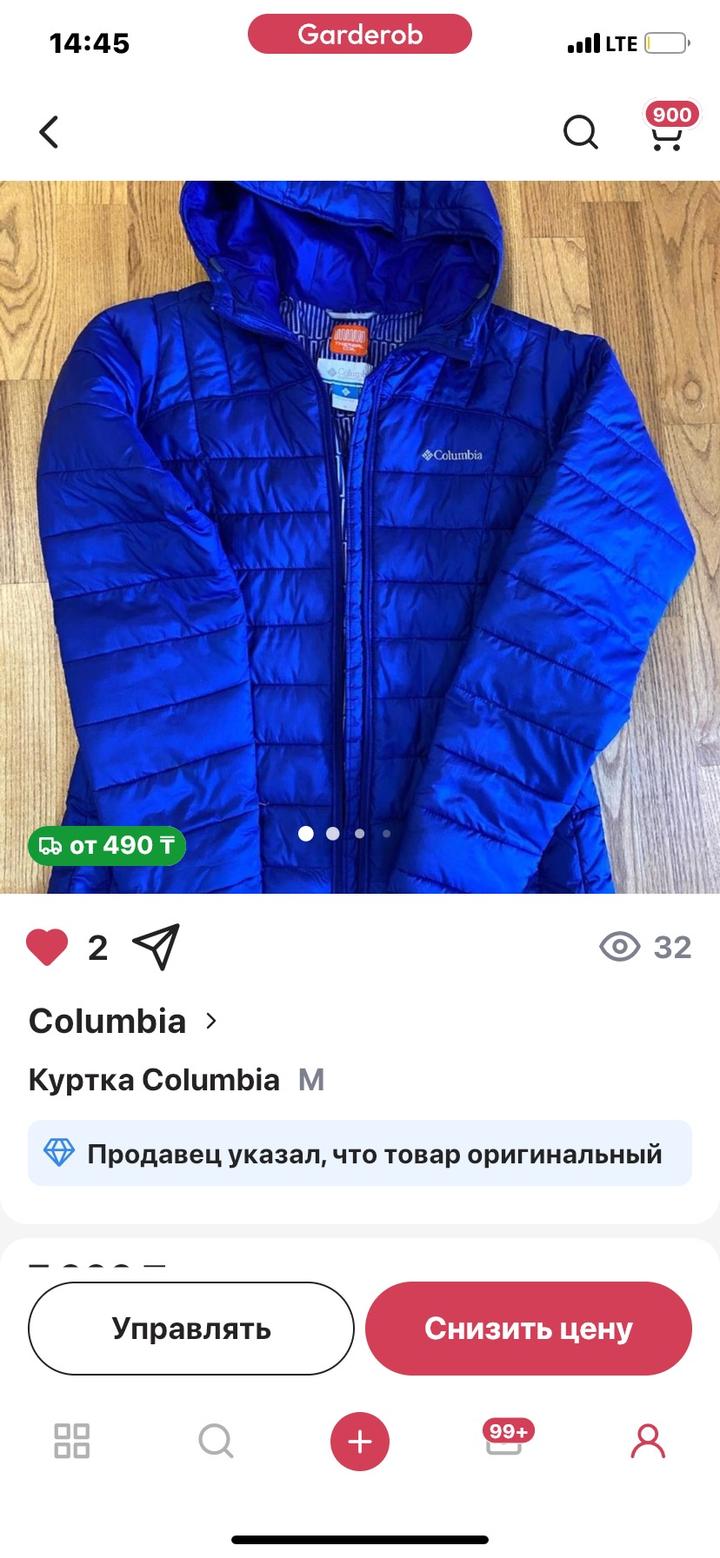Add a new listing with plus button
720x1558 pixels.
pos(360,1441)
